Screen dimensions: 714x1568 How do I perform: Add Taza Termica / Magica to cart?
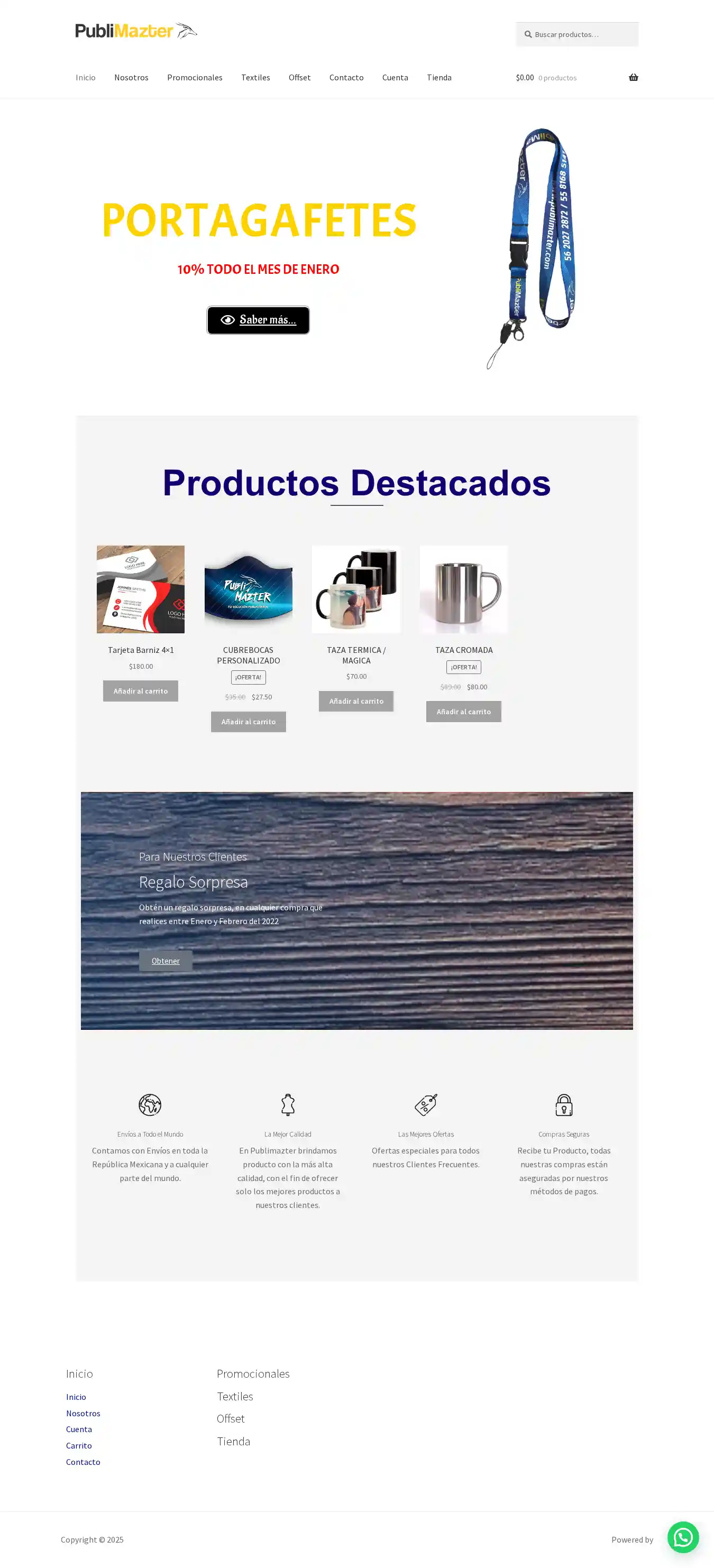356,701
